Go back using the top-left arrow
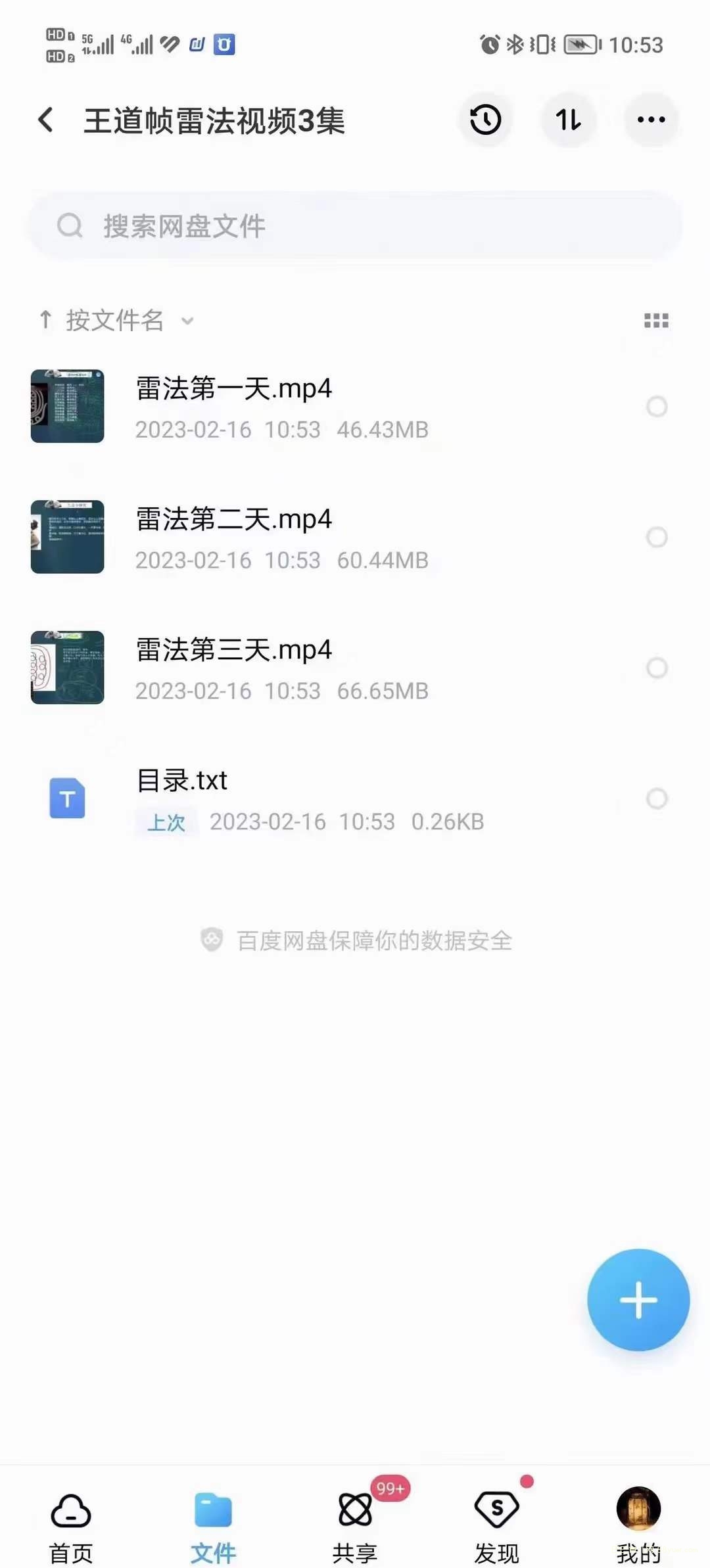The image size is (710, 1568). click(x=45, y=120)
